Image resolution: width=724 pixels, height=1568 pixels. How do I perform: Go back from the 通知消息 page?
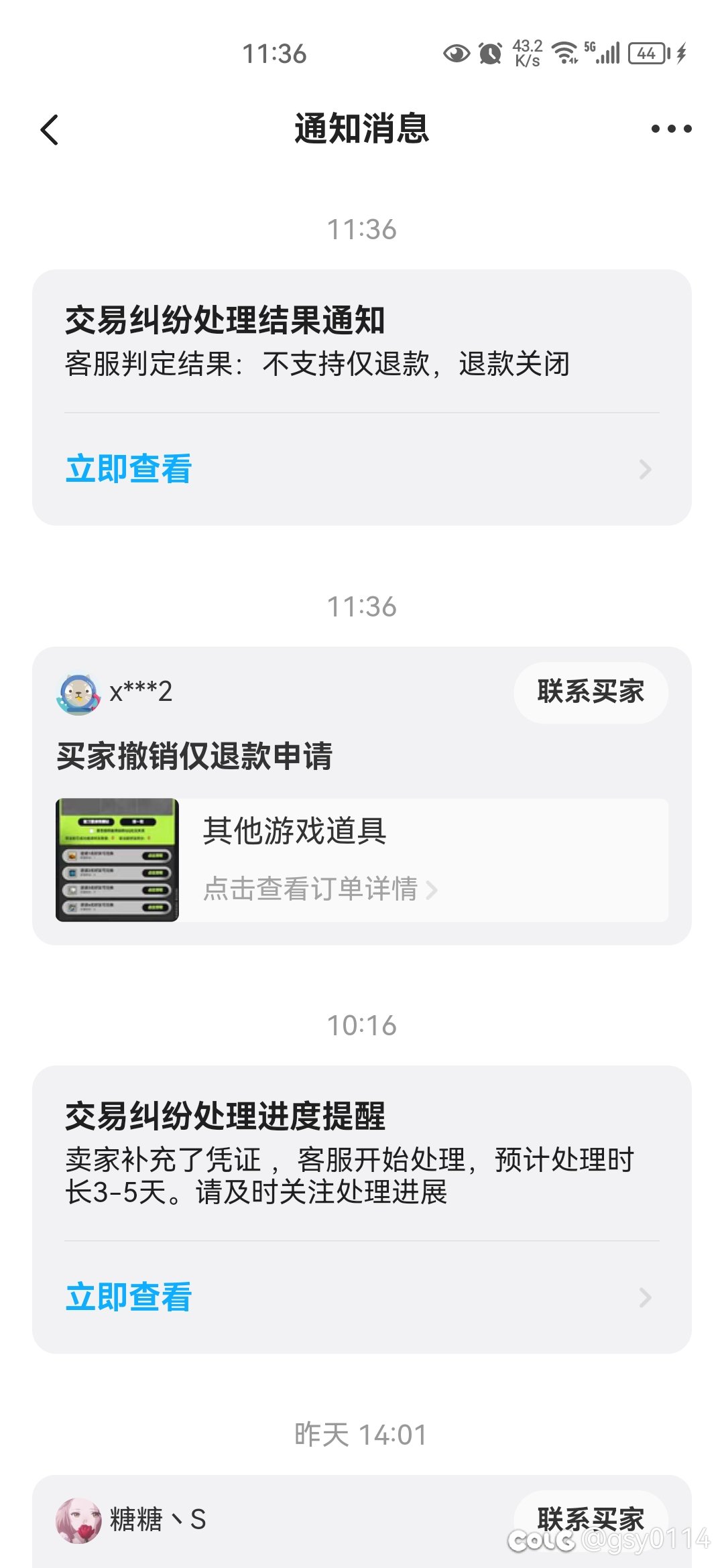pos(50,129)
